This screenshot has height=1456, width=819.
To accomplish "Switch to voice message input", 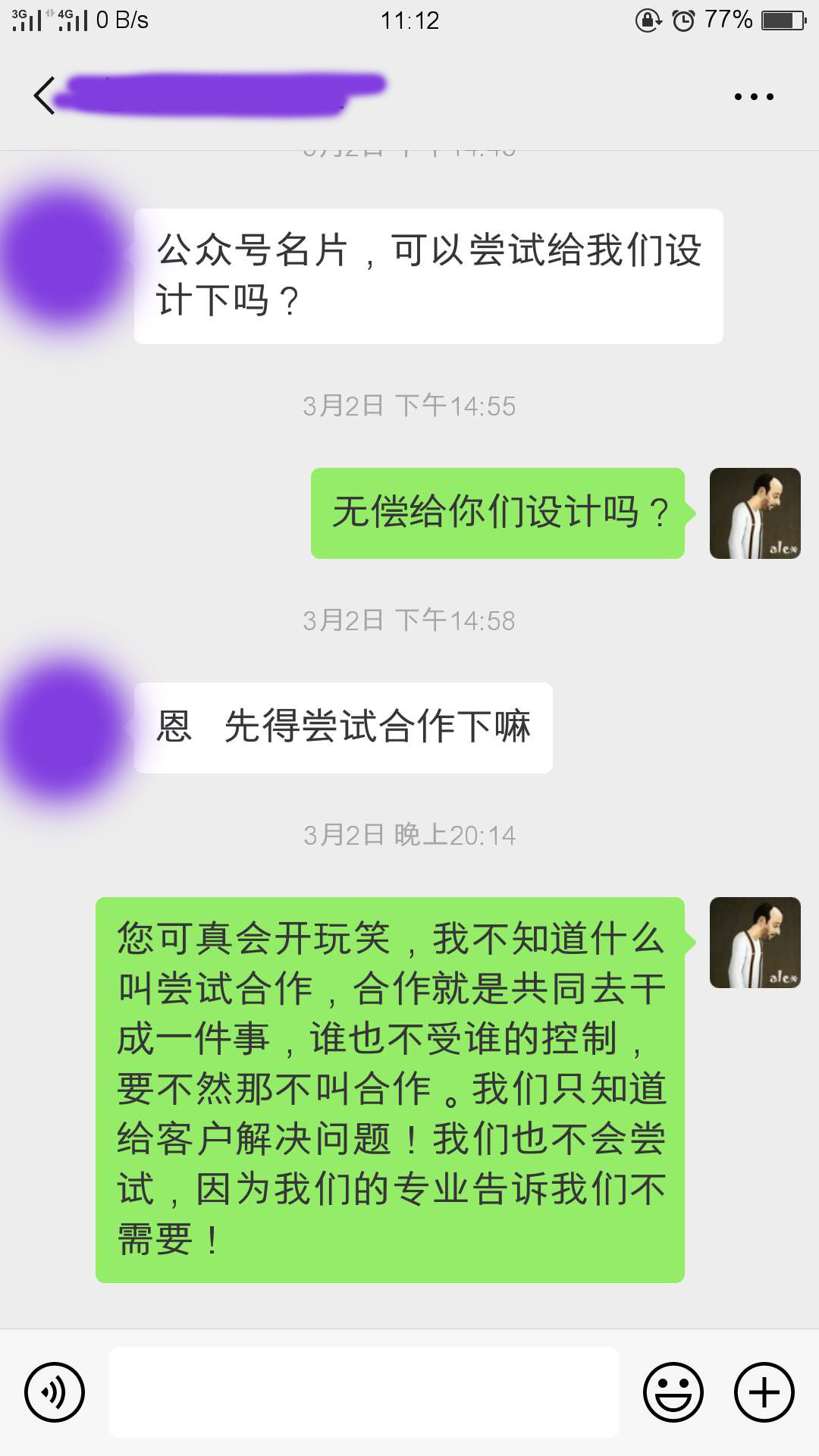I will point(55,1392).
